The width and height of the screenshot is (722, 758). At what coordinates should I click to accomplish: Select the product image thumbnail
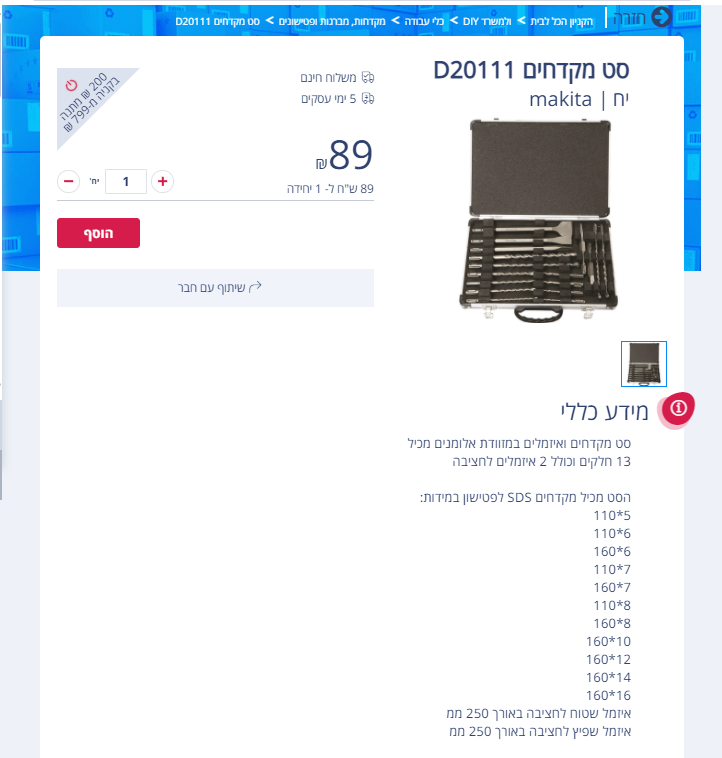click(643, 364)
